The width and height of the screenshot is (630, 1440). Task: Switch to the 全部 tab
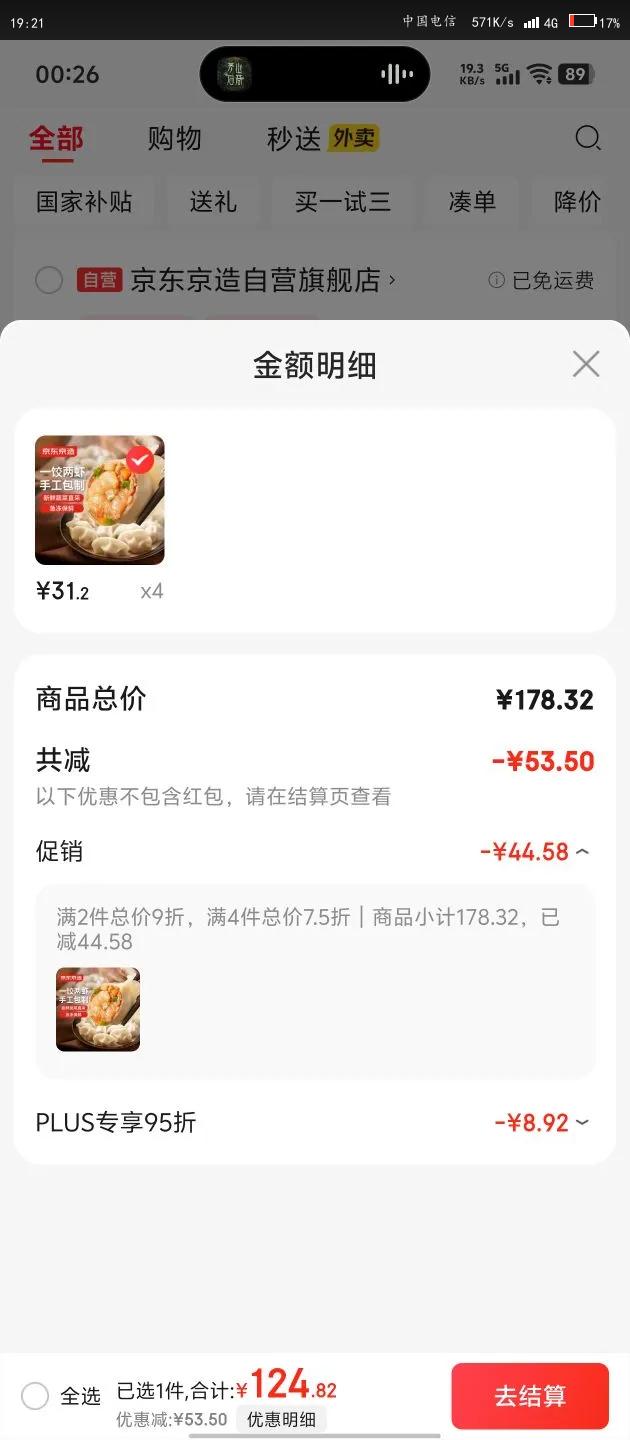coord(56,139)
